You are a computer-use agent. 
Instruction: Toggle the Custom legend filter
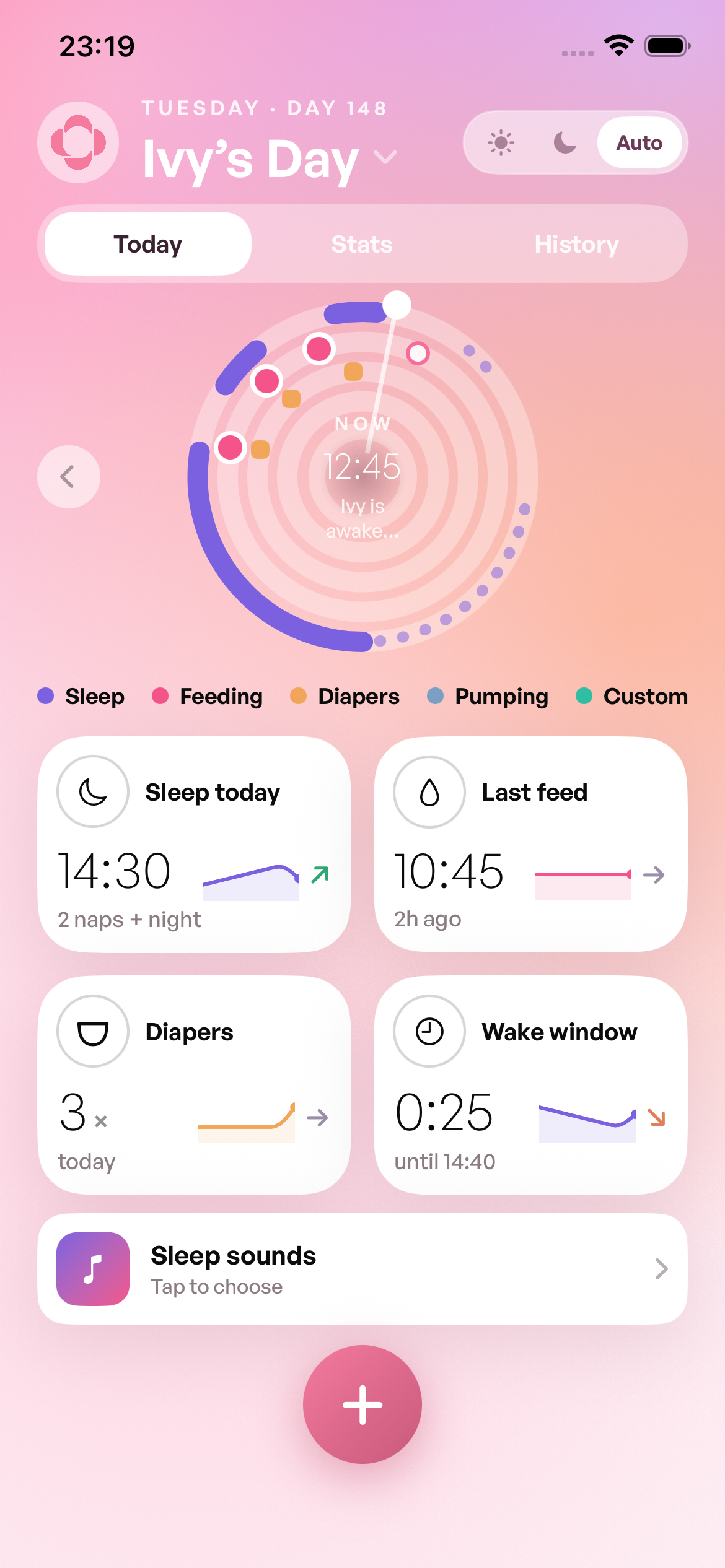tap(631, 697)
